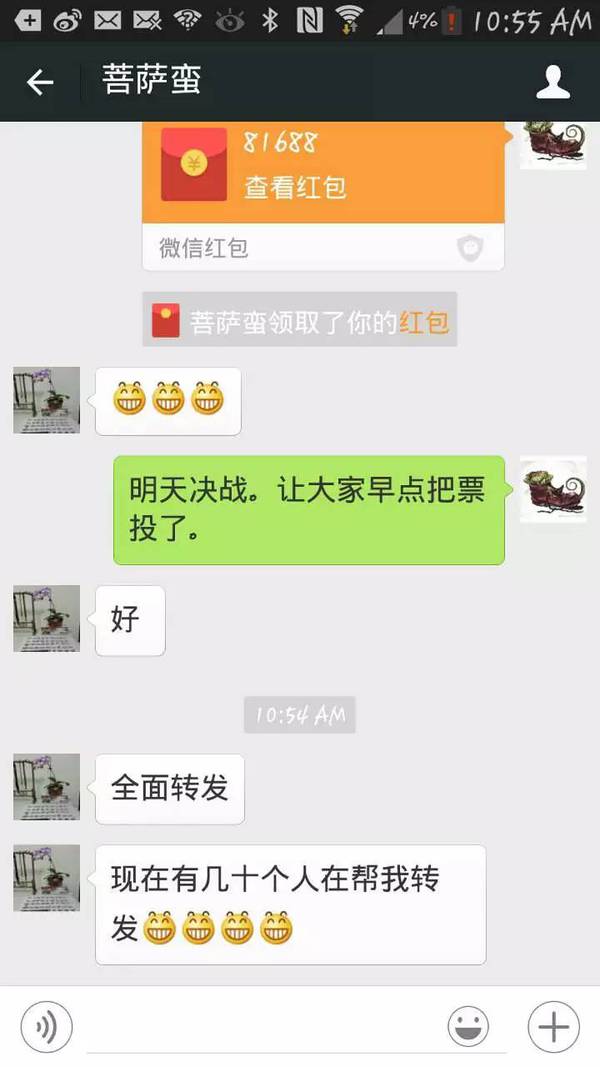Open the emoji picker
This screenshot has height=1067, width=600.
pos(467,1027)
